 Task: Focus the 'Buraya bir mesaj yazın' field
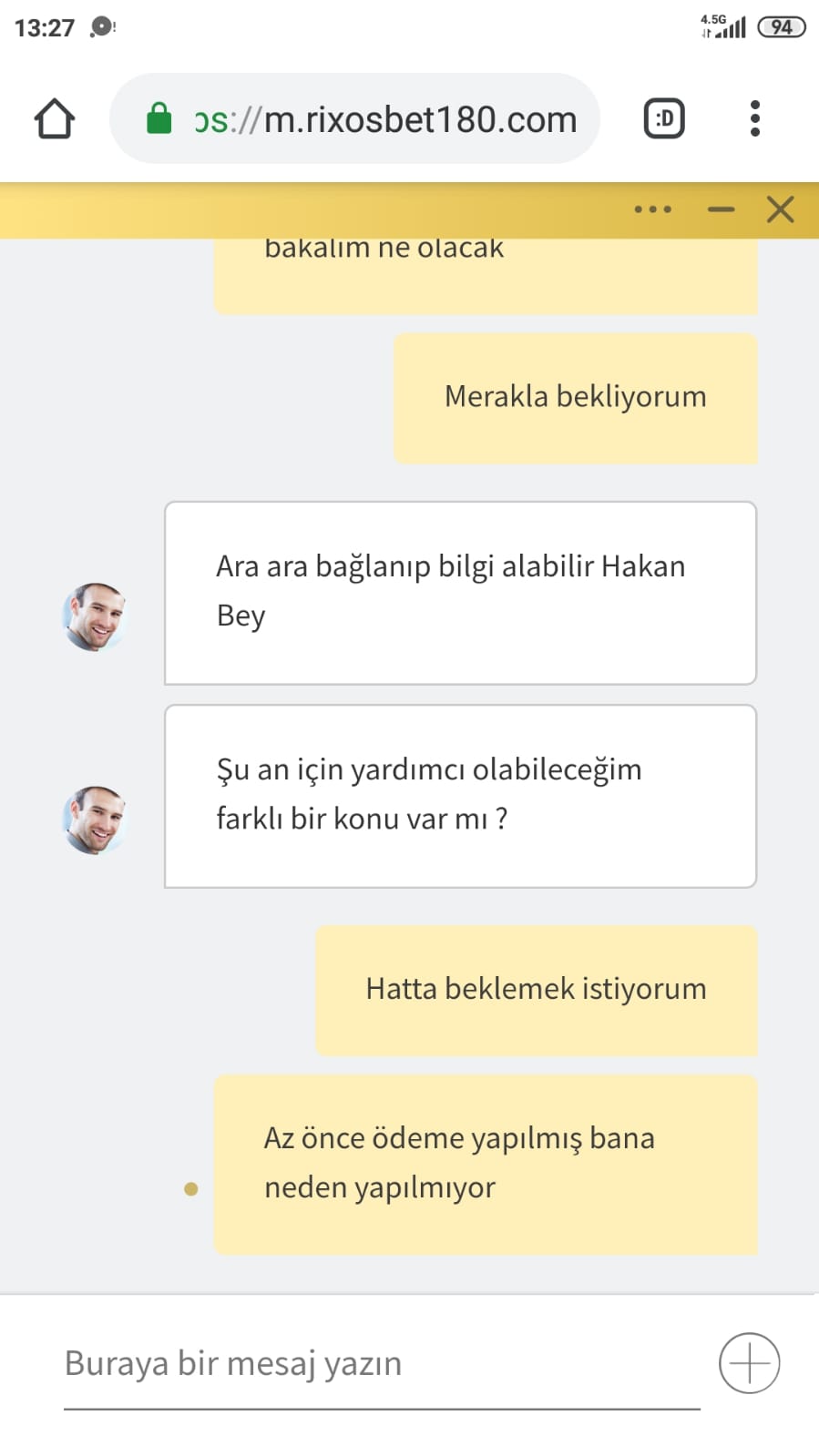(x=382, y=1364)
